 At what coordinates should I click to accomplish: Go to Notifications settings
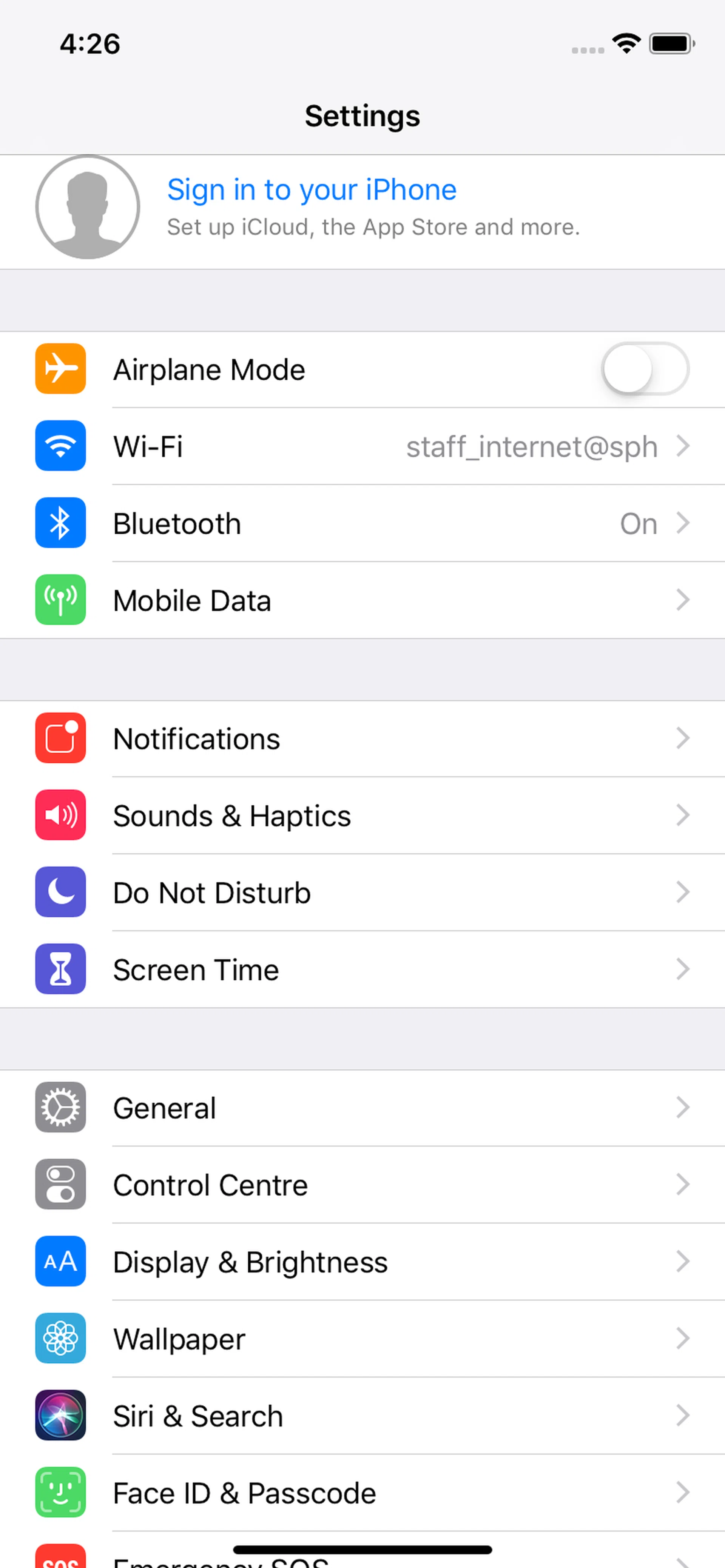362,739
